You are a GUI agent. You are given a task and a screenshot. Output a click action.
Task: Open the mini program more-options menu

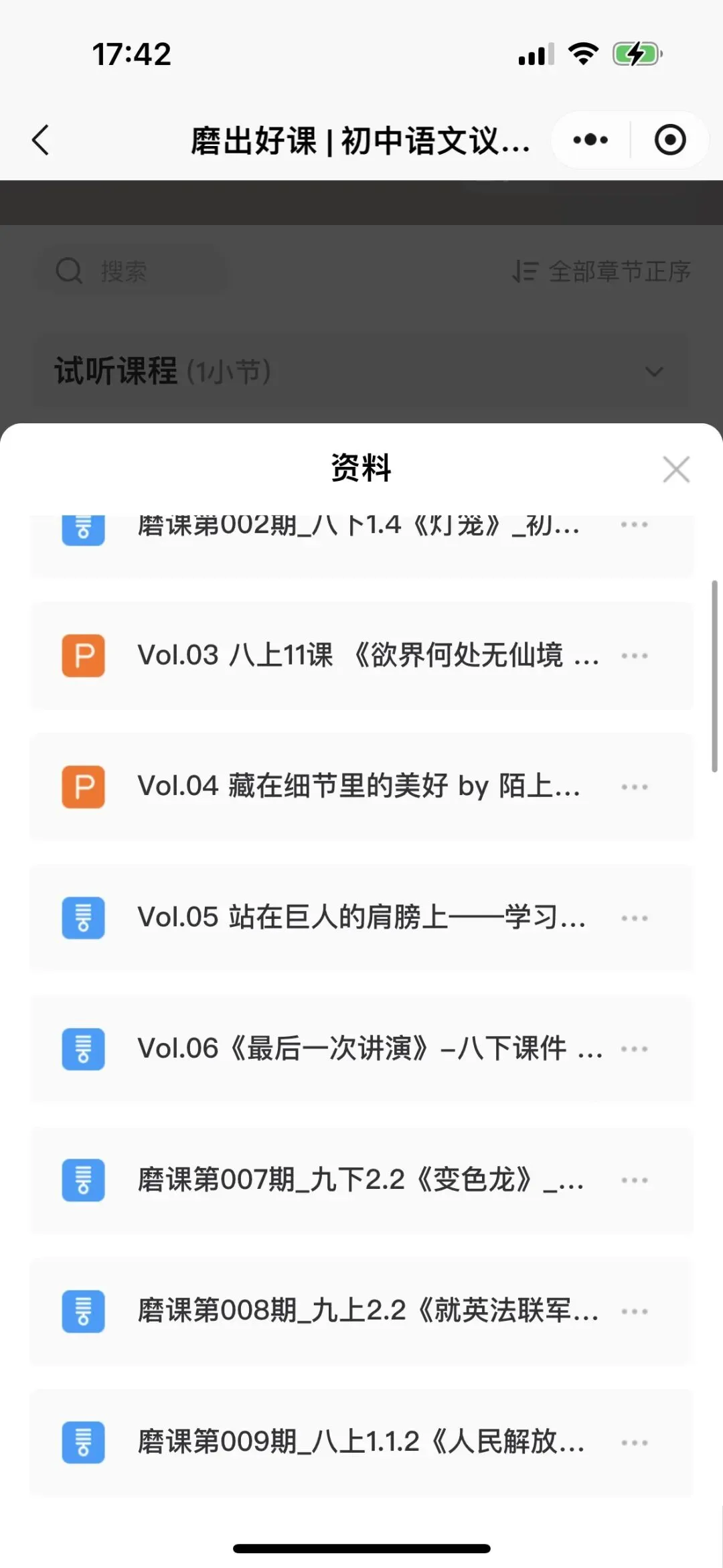pos(590,140)
